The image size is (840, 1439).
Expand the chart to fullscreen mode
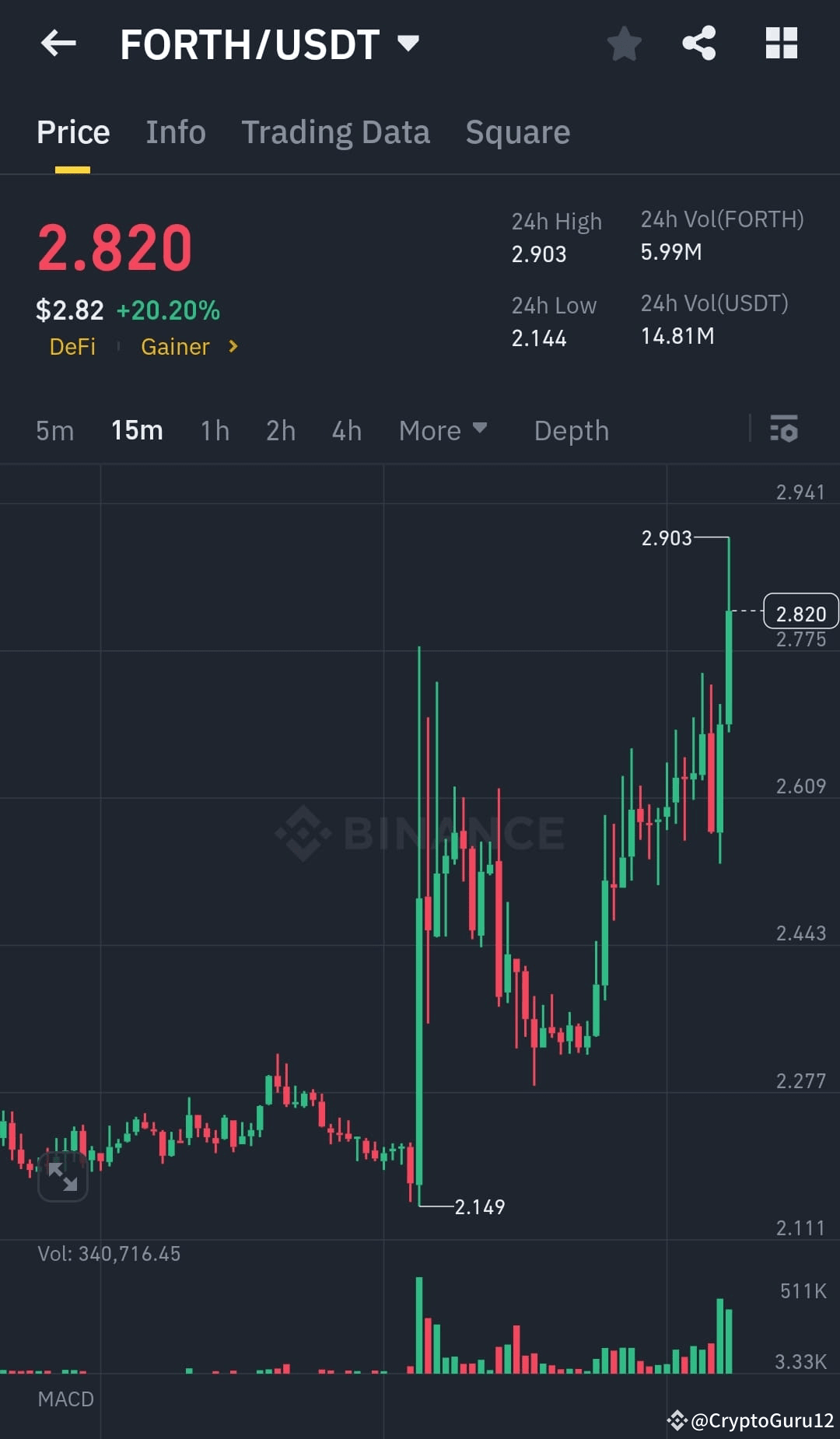point(63,1178)
